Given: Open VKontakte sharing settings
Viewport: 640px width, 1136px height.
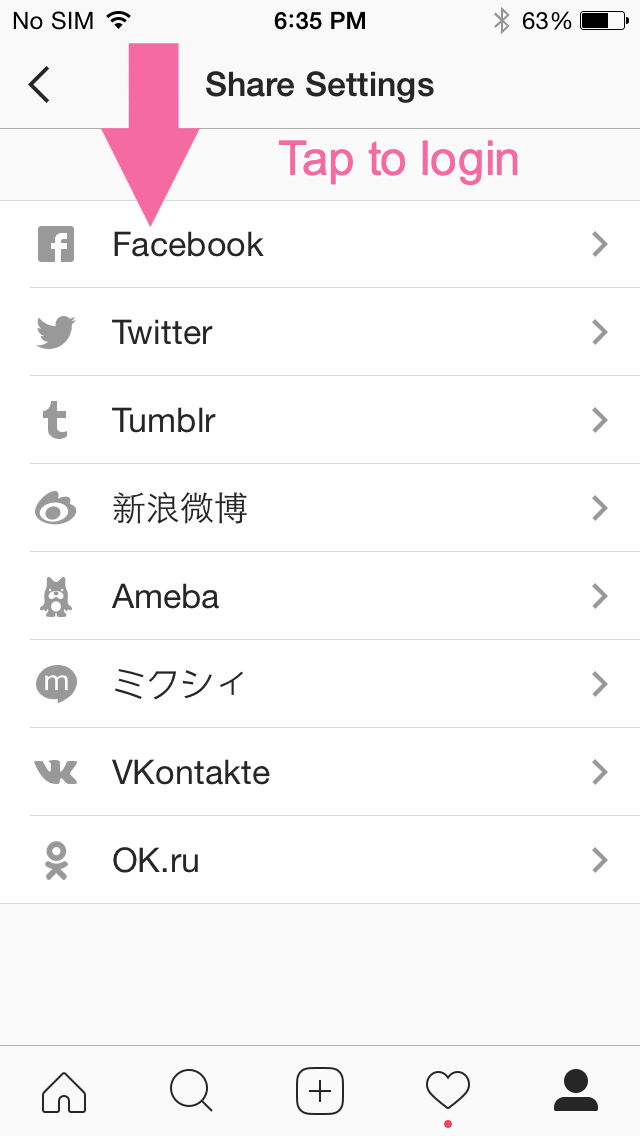Looking at the screenshot, I should pos(320,772).
